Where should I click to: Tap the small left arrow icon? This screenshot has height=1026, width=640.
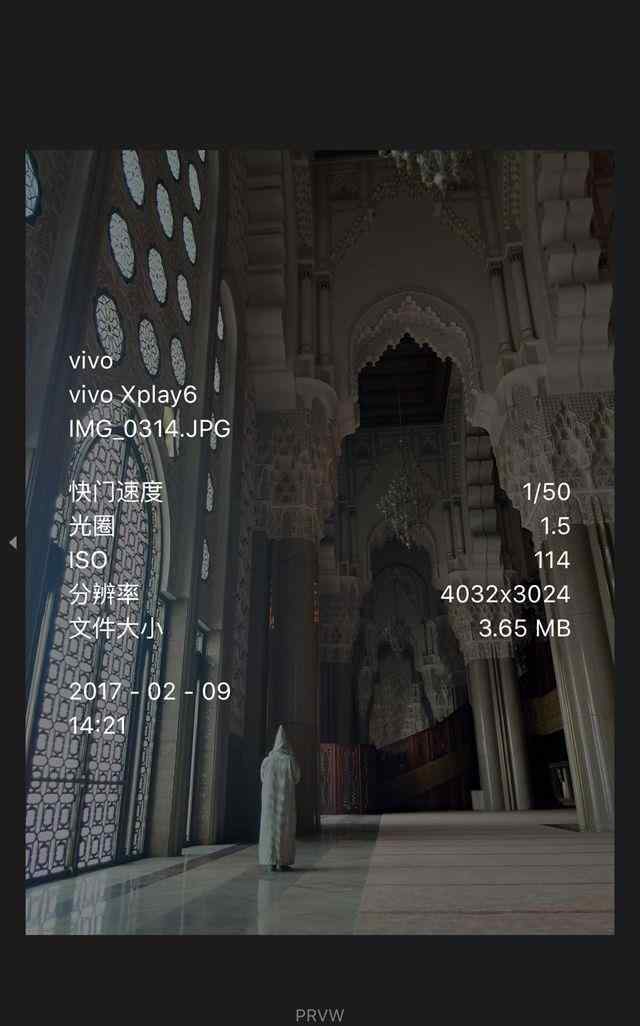point(12,542)
